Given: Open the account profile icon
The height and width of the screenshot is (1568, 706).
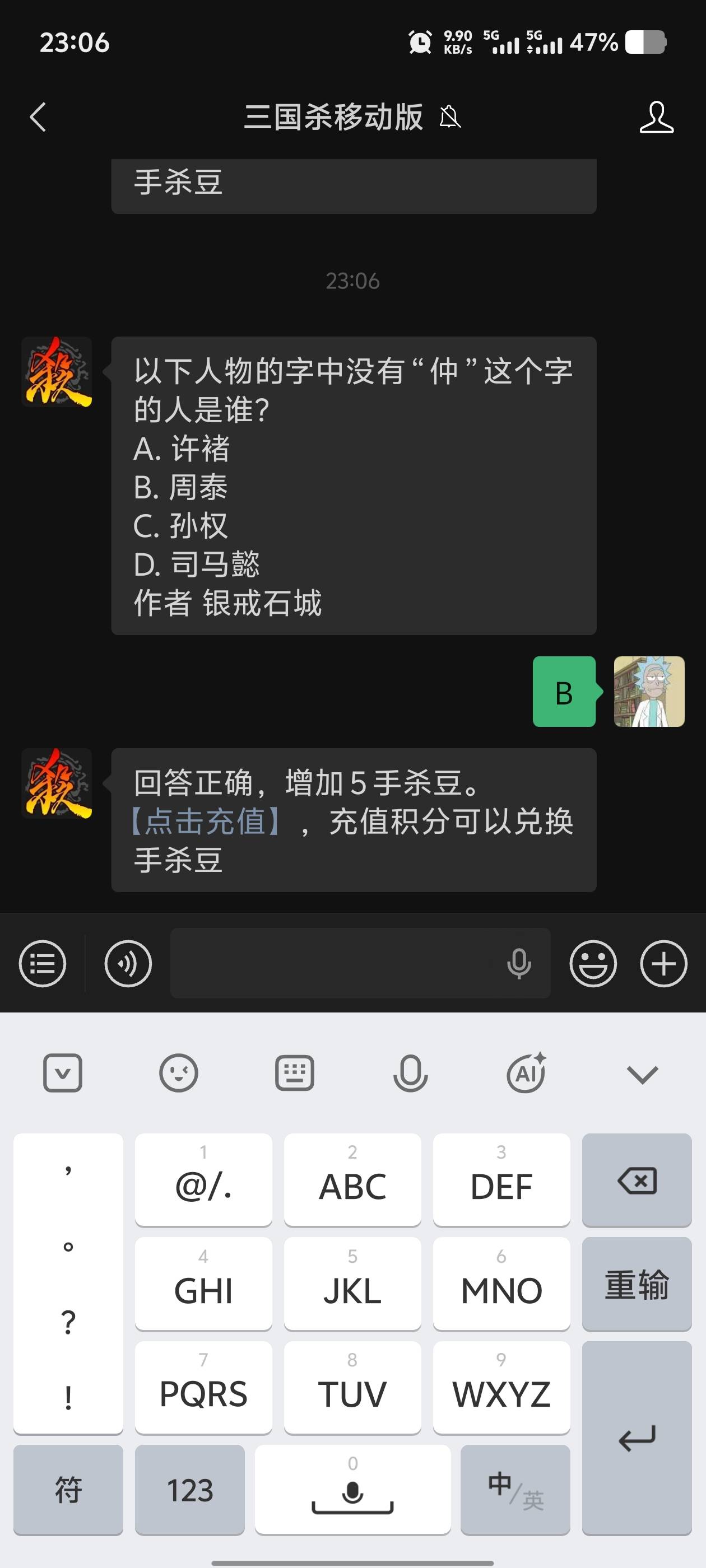Looking at the screenshot, I should click(656, 116).
